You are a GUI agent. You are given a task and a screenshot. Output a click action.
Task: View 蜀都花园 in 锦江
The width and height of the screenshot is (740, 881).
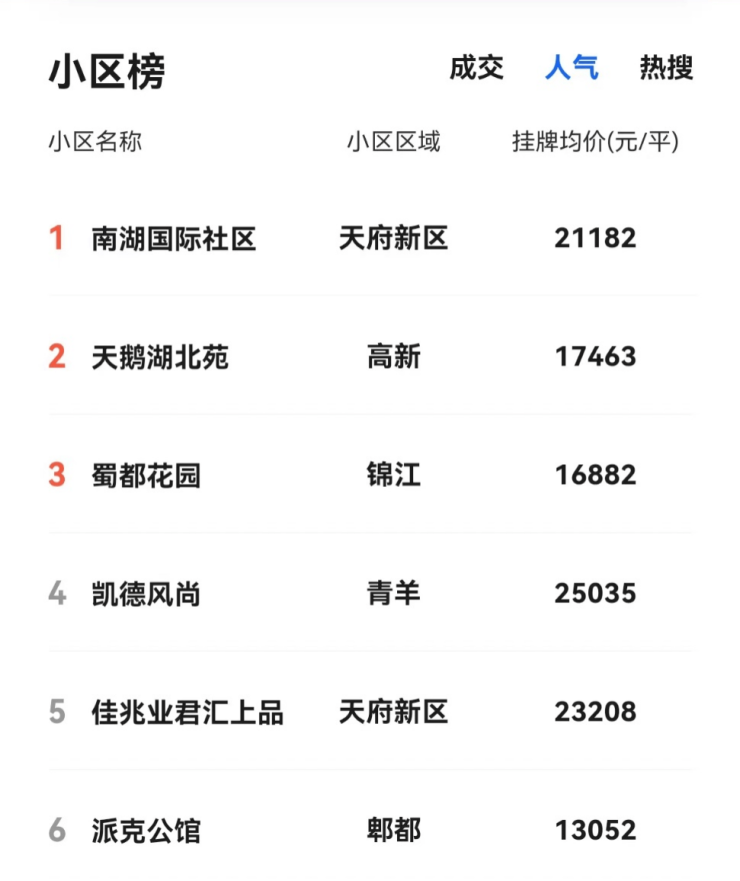click(x=146, y=475)
